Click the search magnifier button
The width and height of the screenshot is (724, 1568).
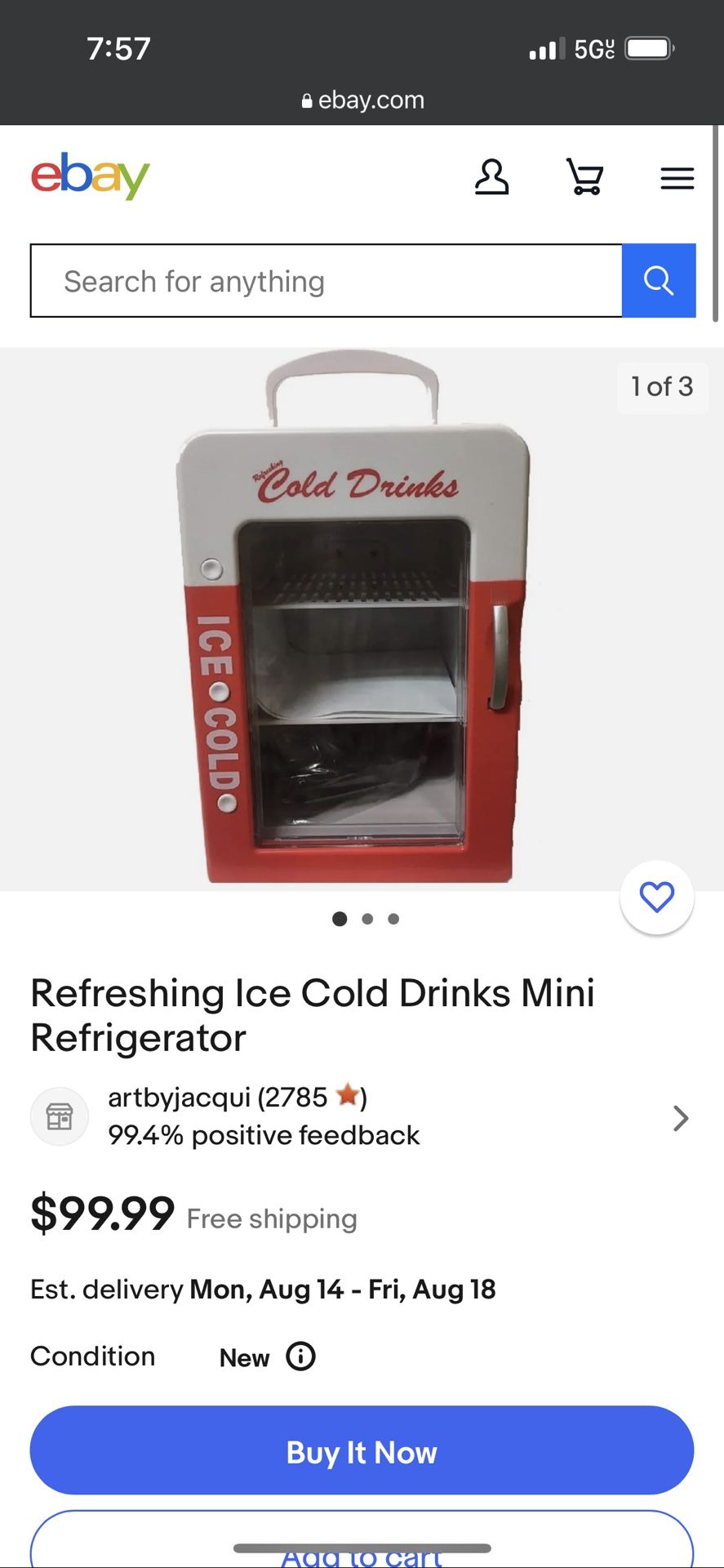659,280
